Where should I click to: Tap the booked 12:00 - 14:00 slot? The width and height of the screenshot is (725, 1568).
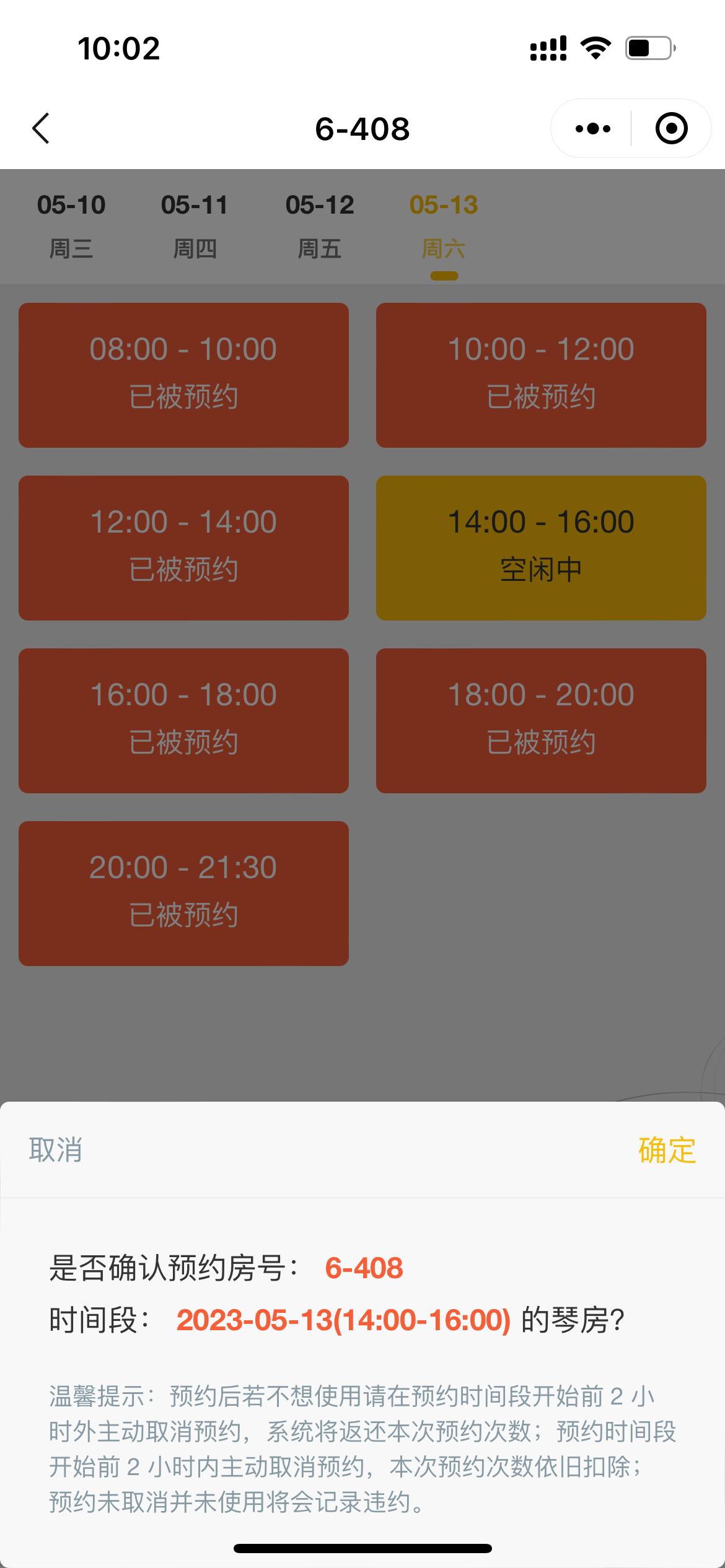click(x=183, y=547)
